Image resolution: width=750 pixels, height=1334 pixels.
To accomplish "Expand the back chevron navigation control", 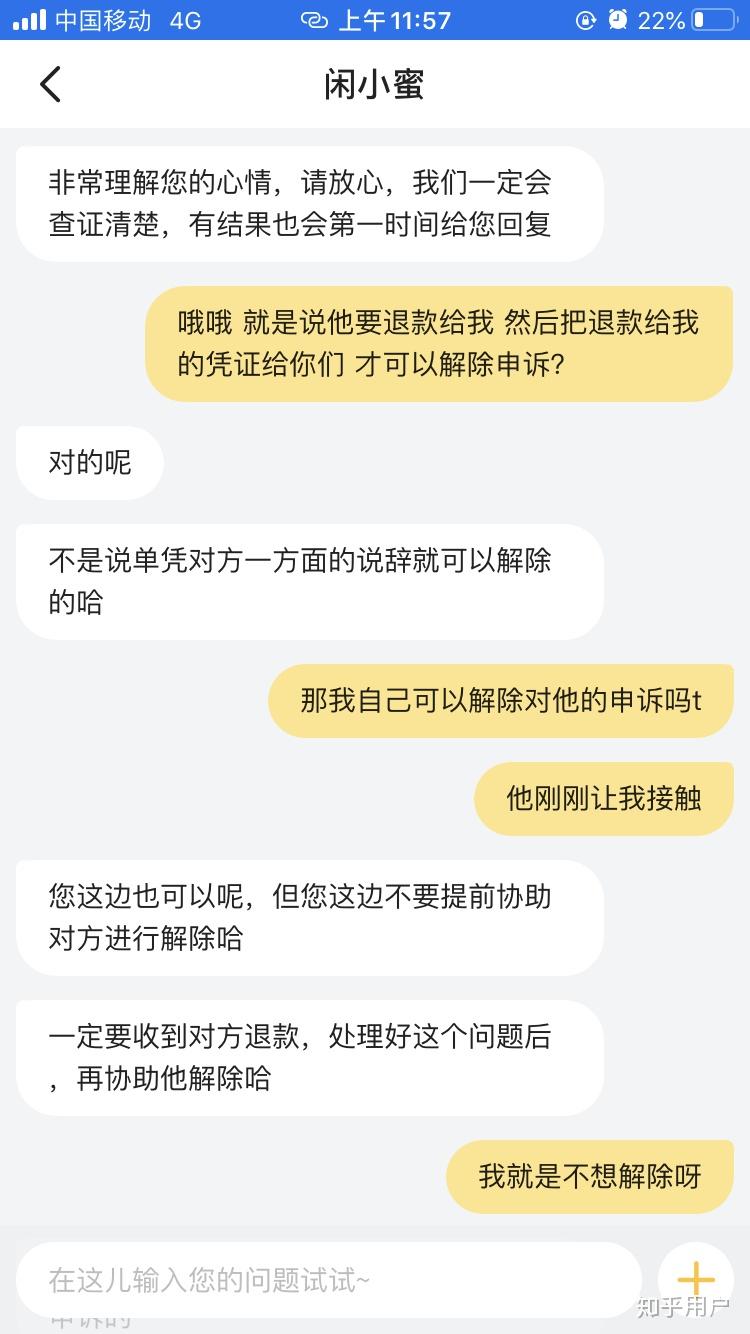I will pyautogui.click(x=50, y=84).
